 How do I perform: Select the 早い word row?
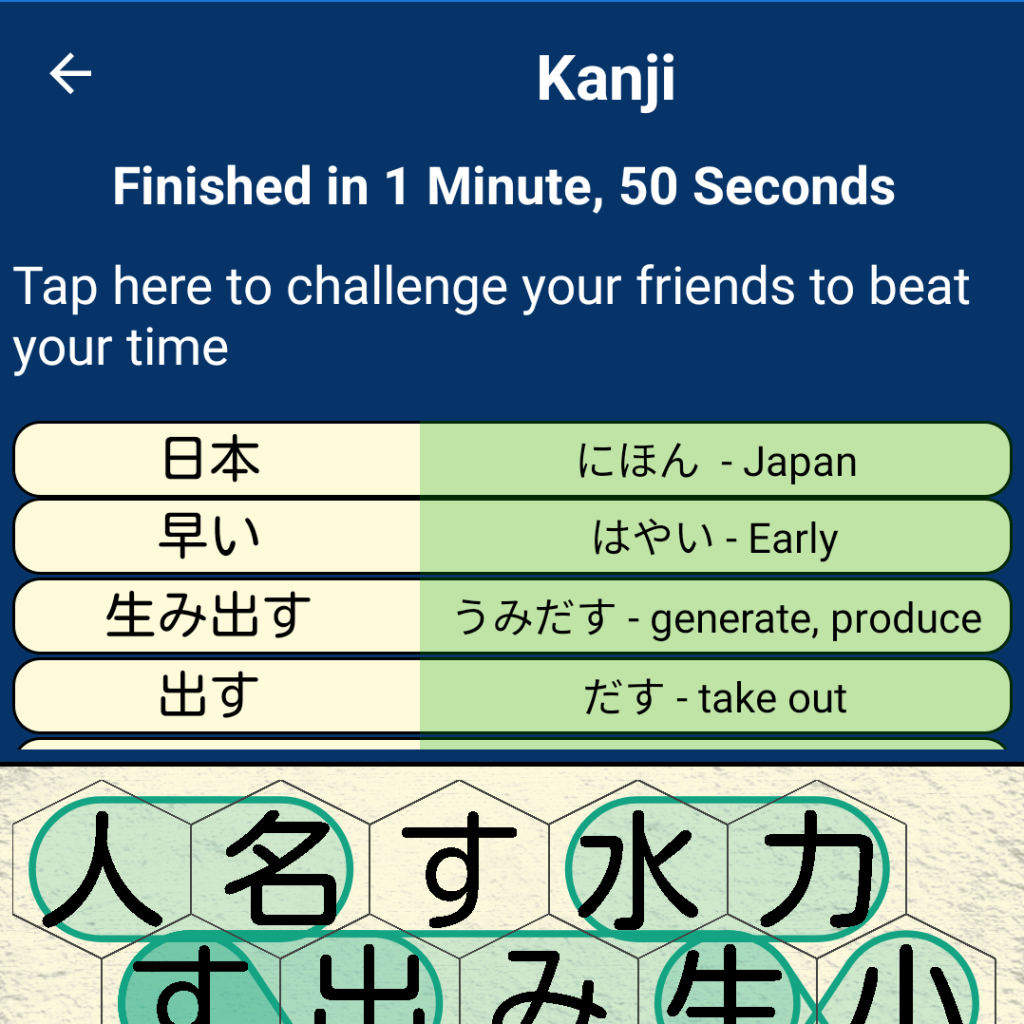[512, 537]
